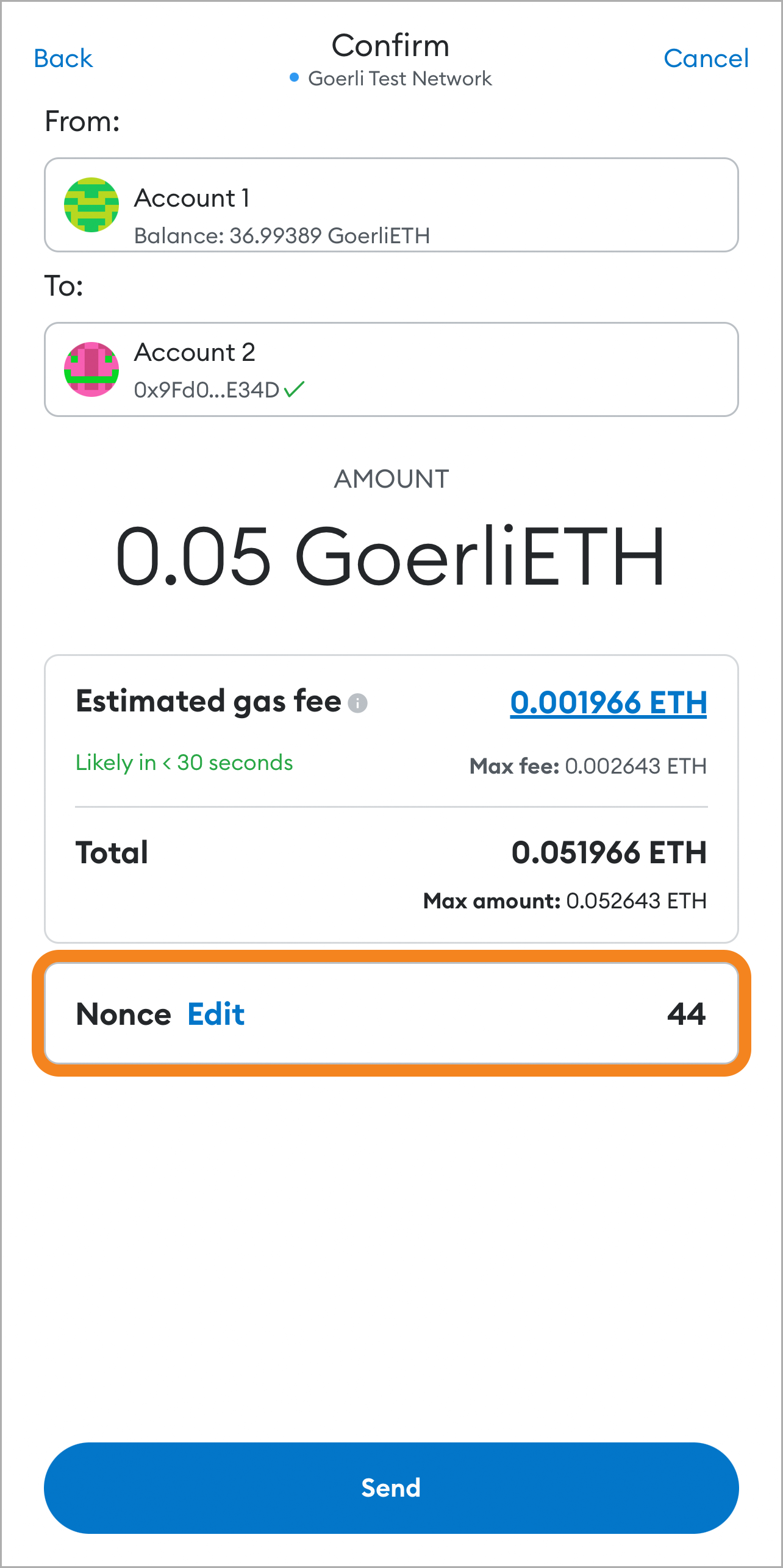Open the Account 2 recipient card
783x1568 pixels.
(x=391, y=369)
